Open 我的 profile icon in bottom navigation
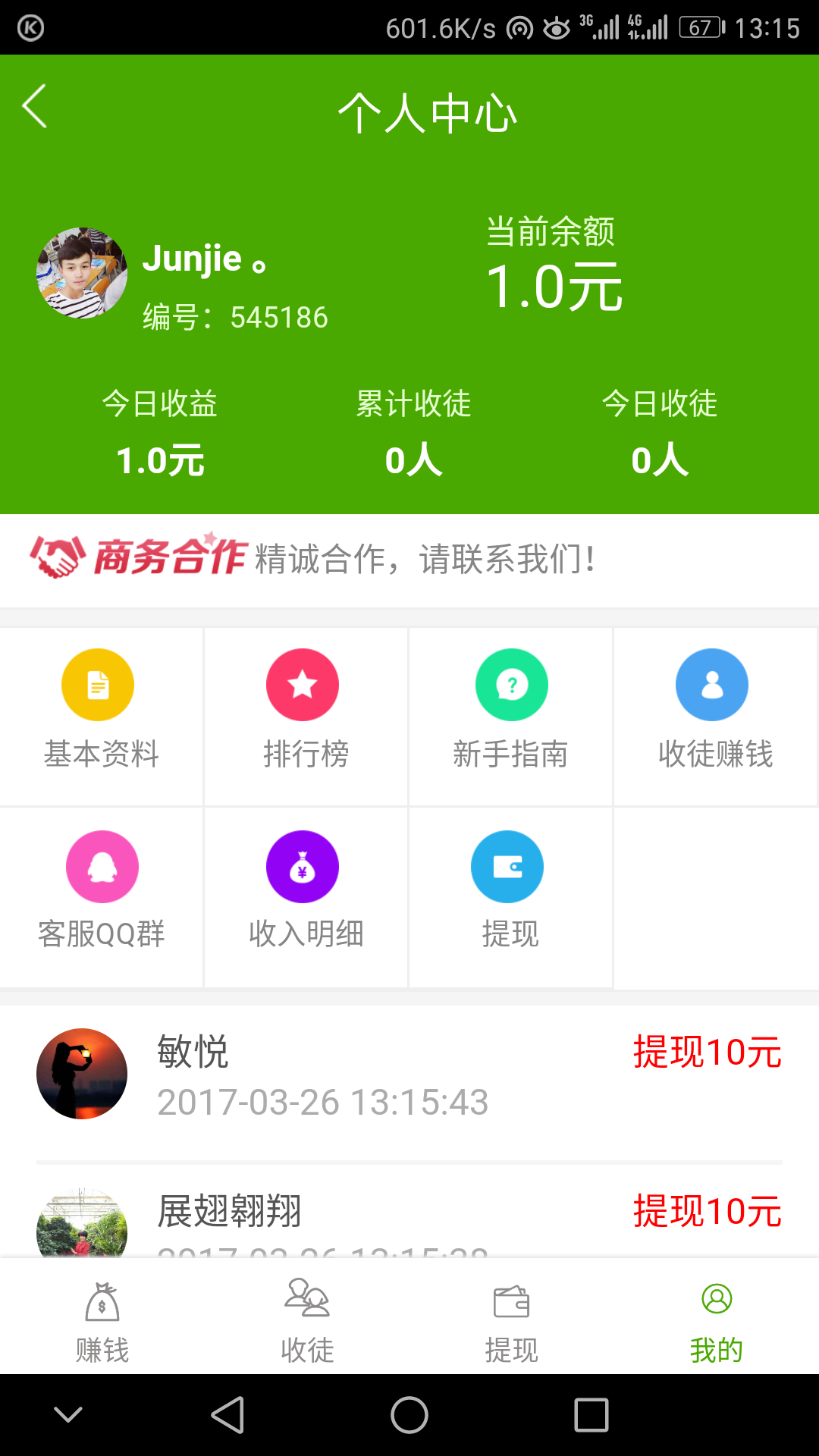 [x=714, y=1297]
